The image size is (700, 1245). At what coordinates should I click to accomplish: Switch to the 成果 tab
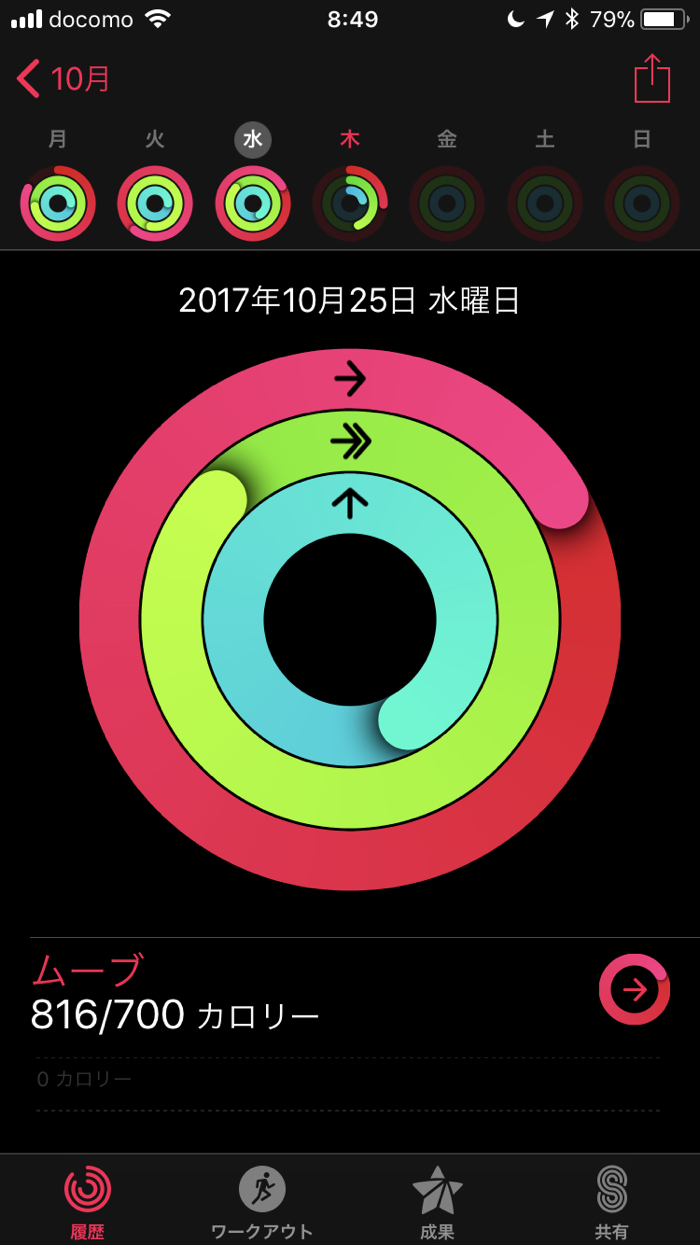tap(437, 1200)
